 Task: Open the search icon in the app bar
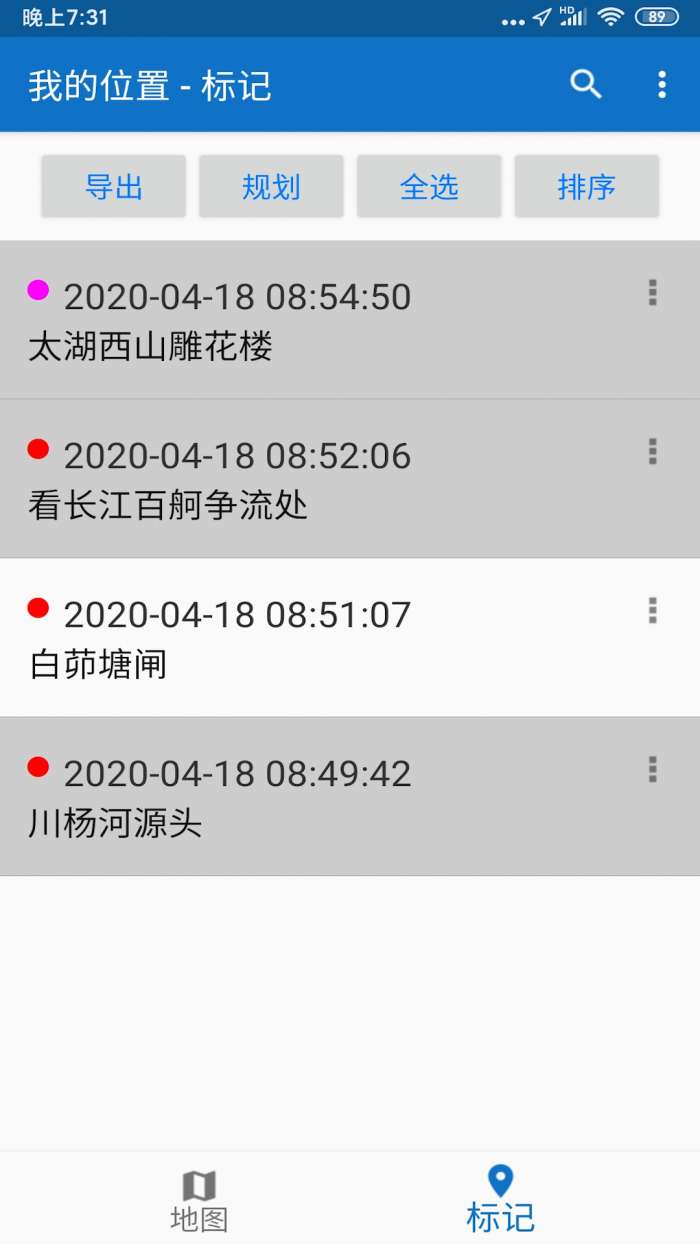tap(586, 85)
